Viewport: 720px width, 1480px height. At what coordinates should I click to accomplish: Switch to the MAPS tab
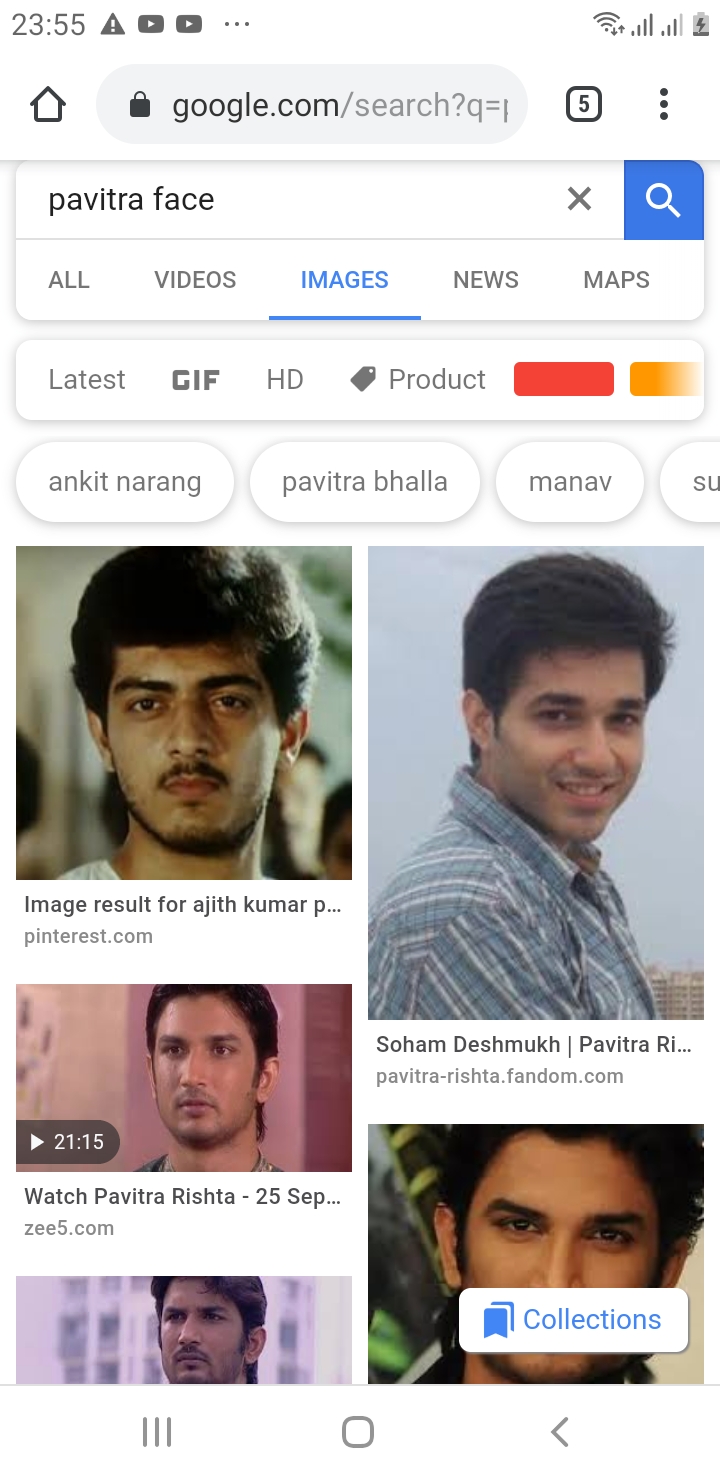(616, 280)
